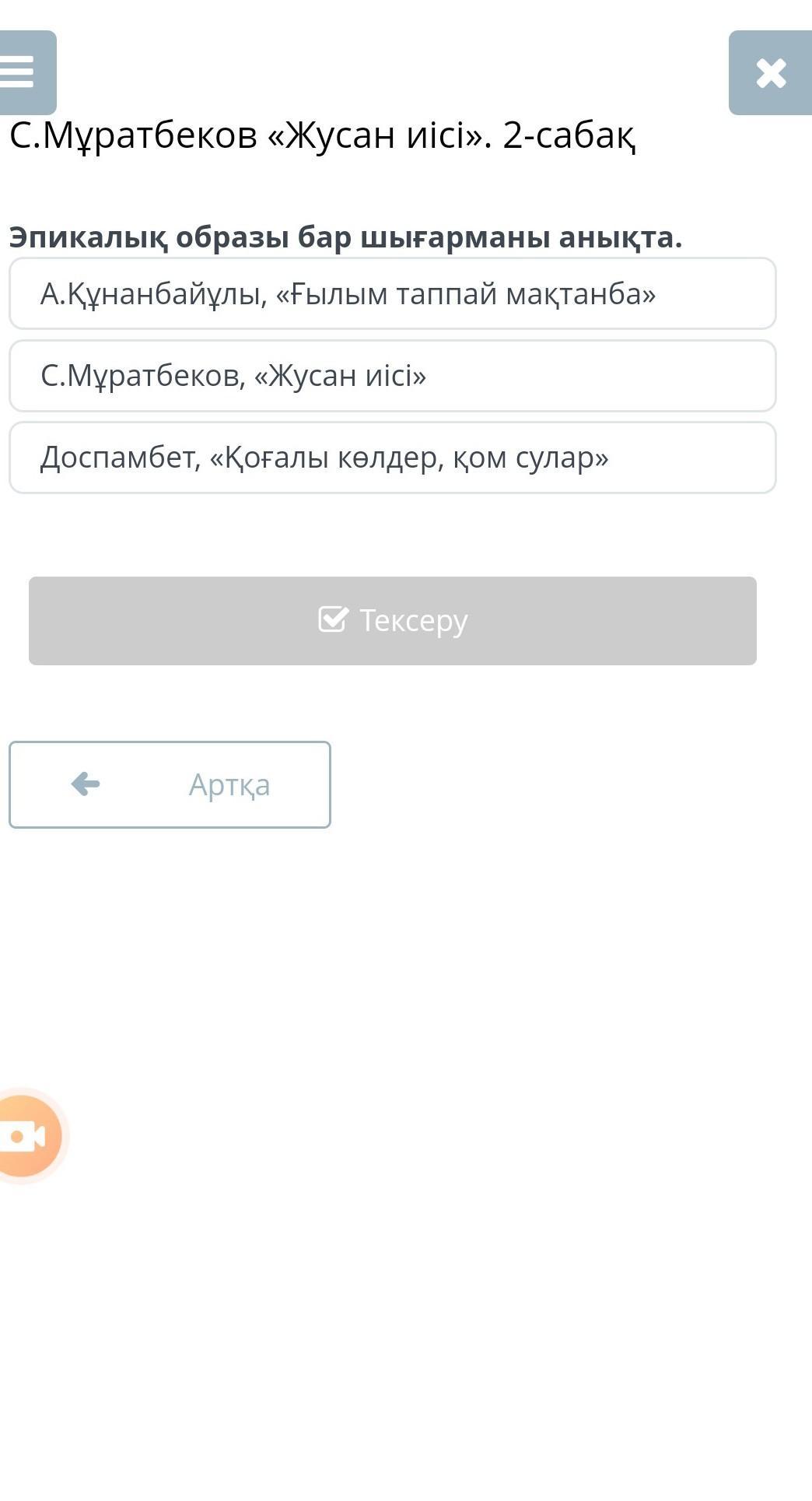Close the lesson with the X button
The height and width of the screenshot is (1501, 812).
(x=770, y=73)
